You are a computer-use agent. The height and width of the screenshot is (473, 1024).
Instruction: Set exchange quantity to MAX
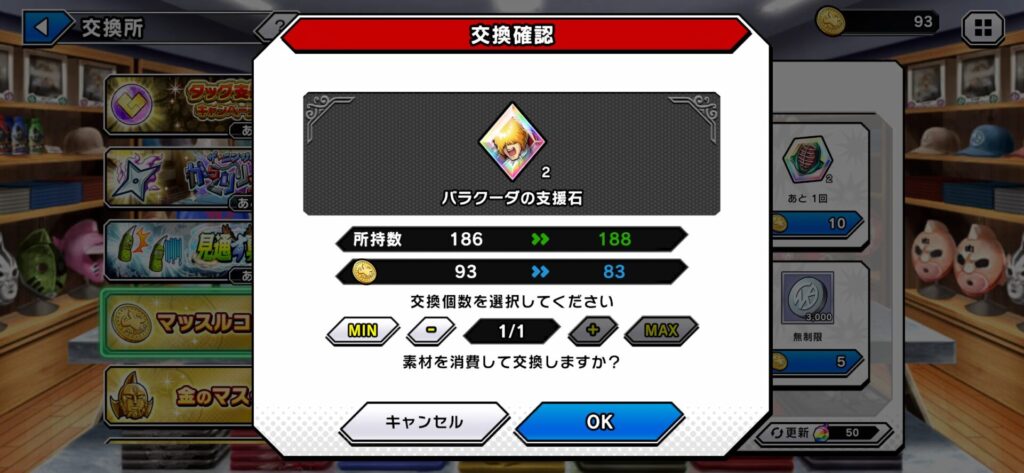click(x=661, y=331)
